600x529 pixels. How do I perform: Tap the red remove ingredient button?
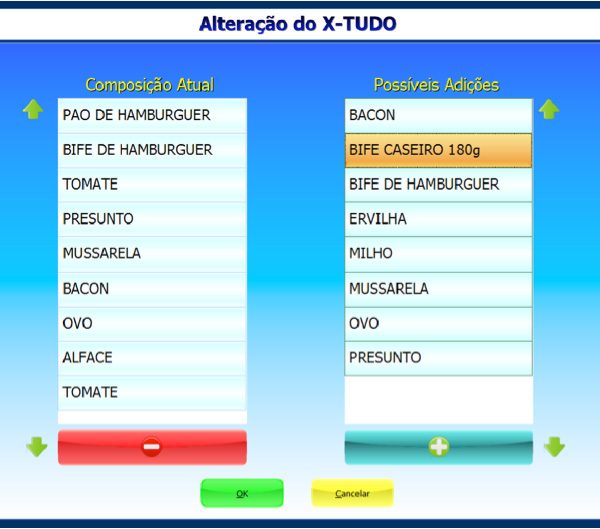[152, 447]
